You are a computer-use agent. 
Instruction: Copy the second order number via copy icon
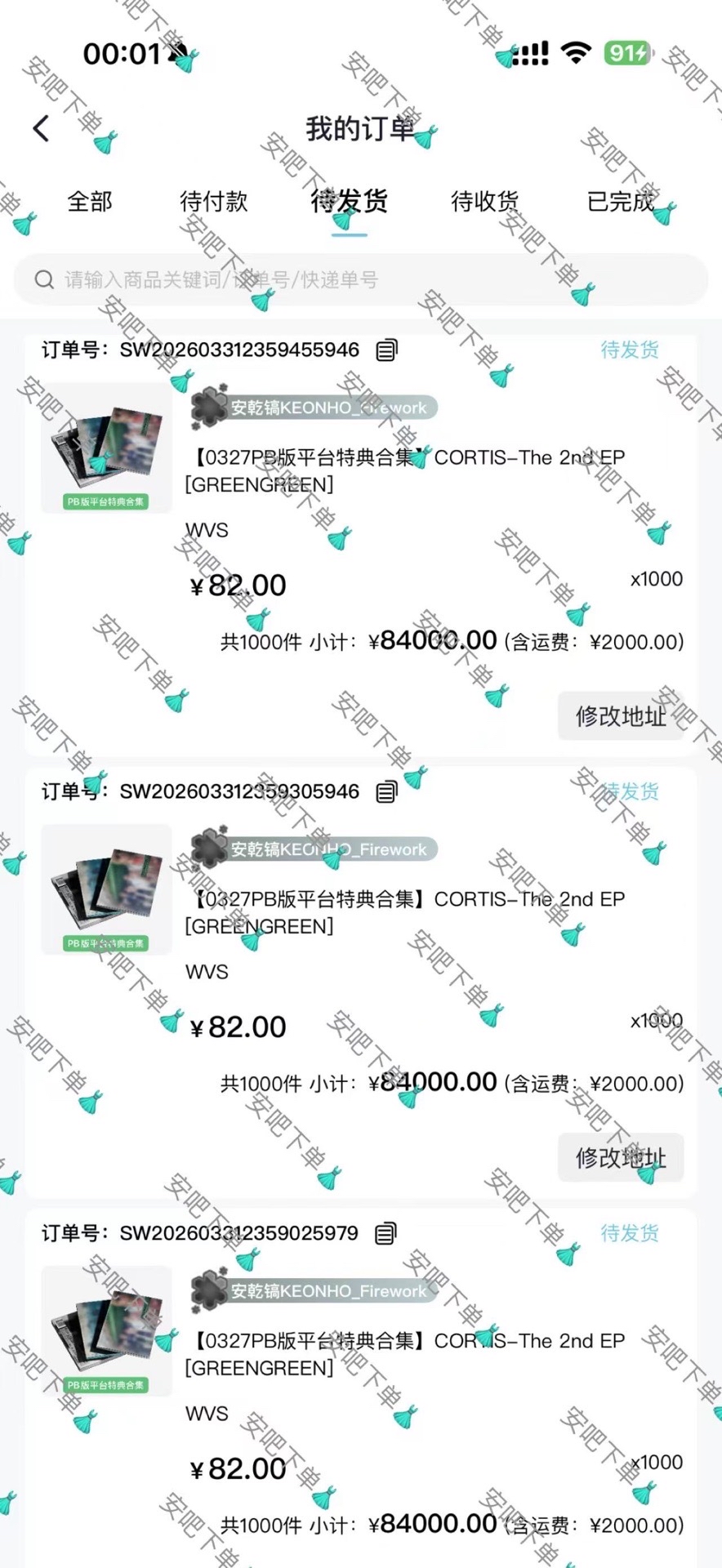tap(386, 791)
